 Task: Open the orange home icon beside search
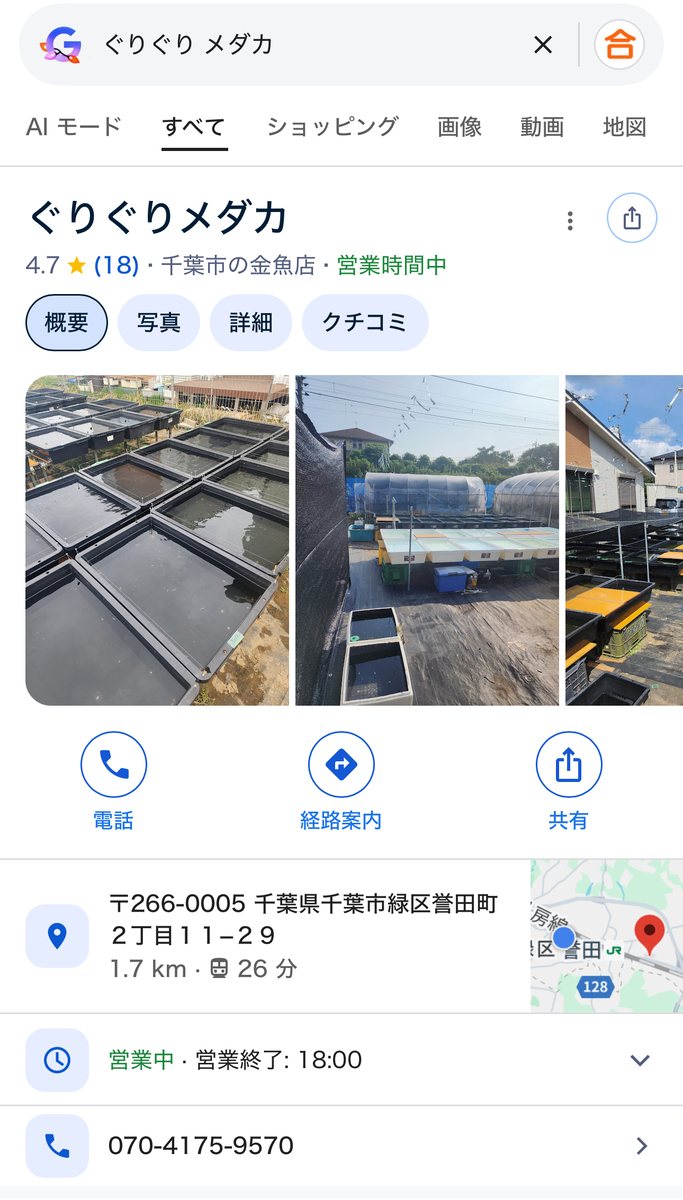point(620,45)
